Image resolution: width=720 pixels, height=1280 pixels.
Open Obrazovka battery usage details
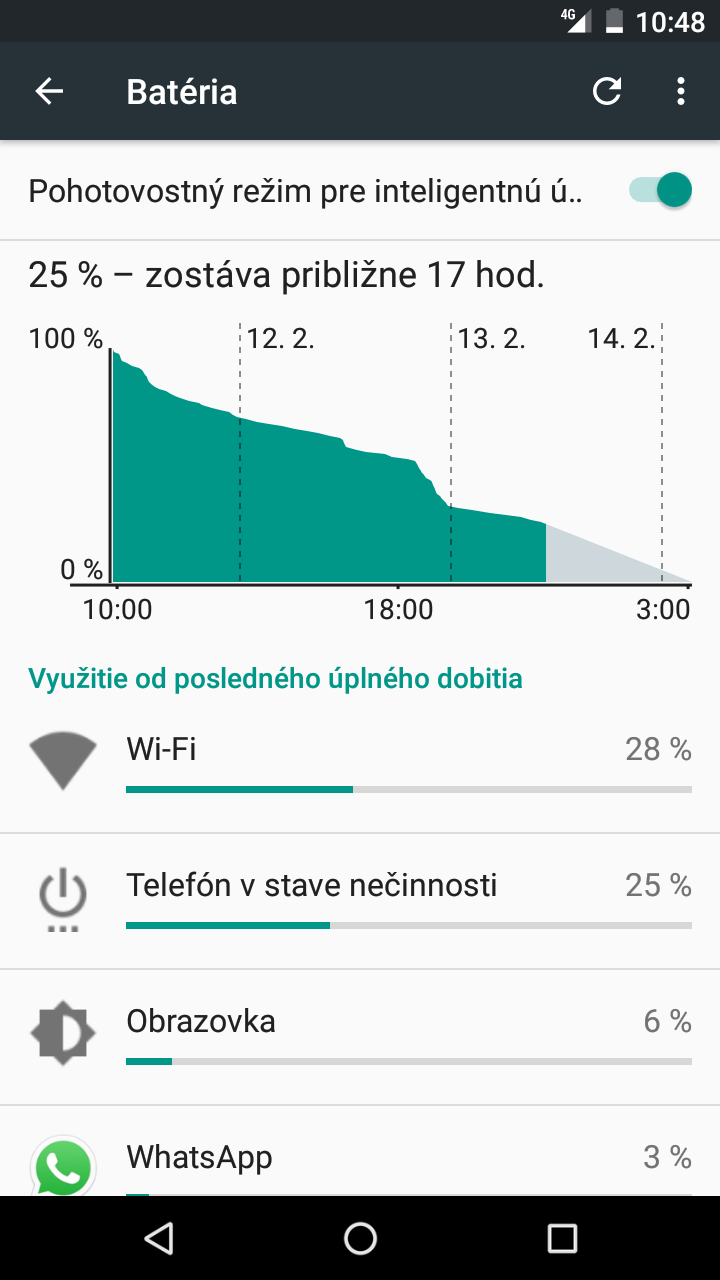coord(360,1037)
